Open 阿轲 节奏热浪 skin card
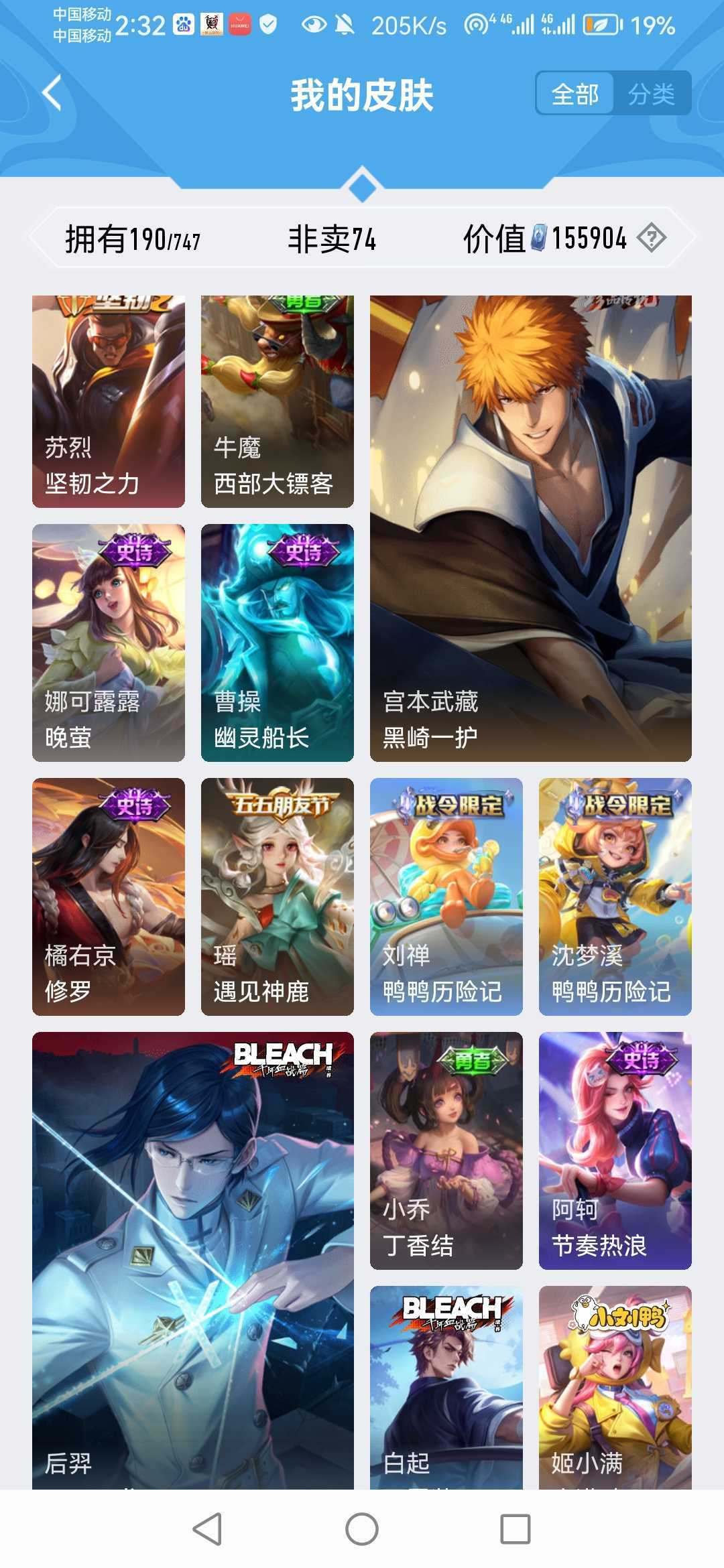 point(615,1151)
